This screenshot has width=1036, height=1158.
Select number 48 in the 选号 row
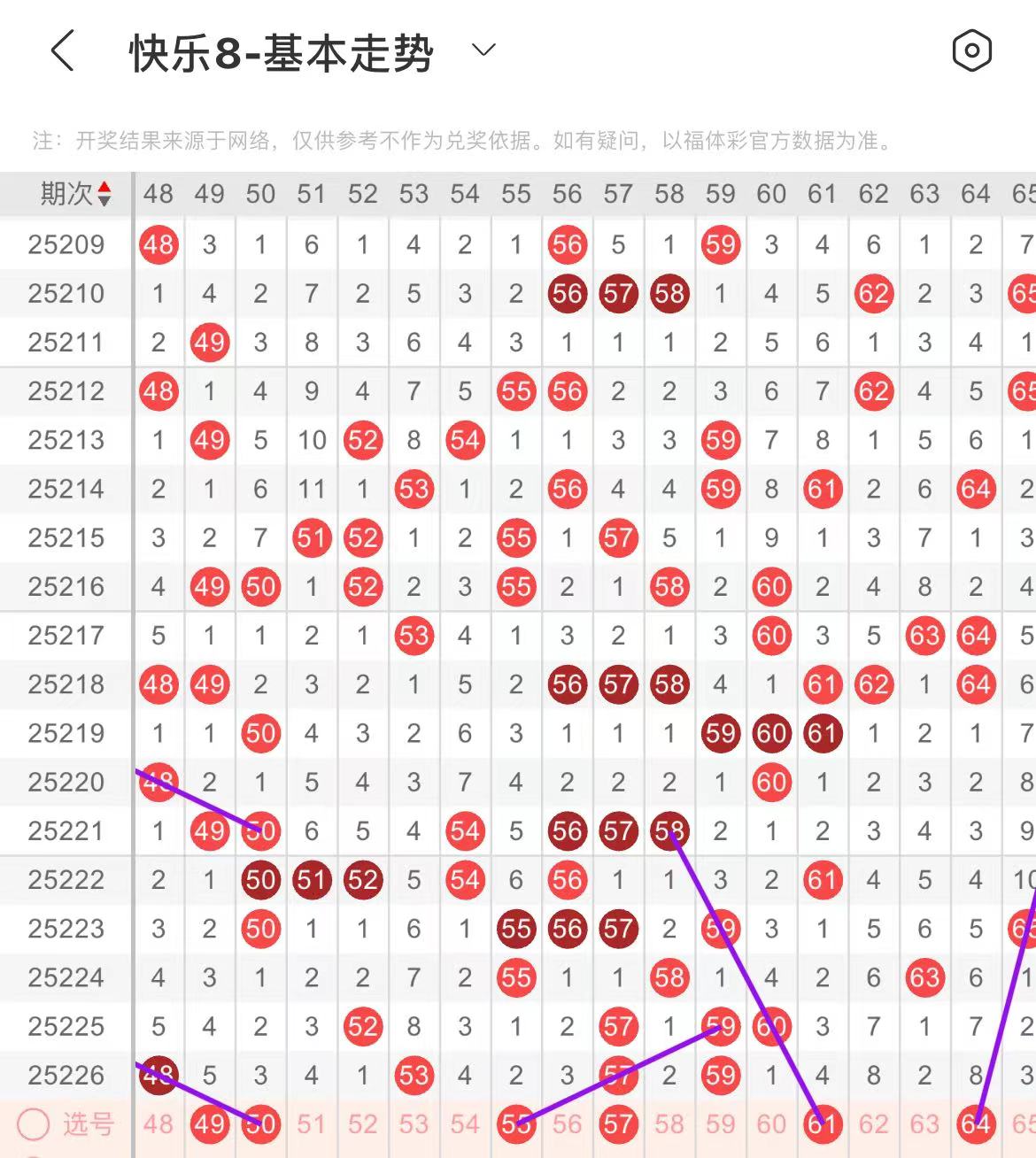coord(158,1124)
